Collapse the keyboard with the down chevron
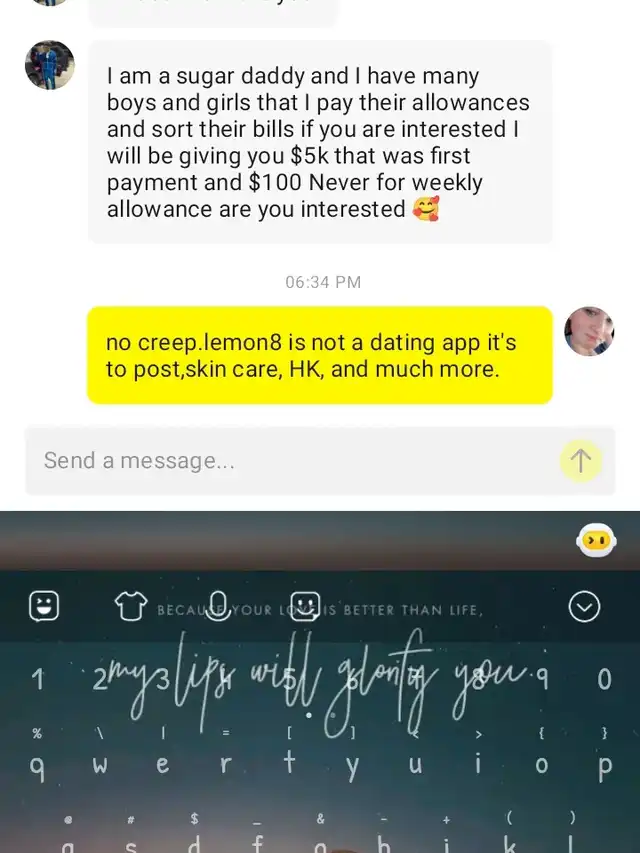 [x=584, y=606]
